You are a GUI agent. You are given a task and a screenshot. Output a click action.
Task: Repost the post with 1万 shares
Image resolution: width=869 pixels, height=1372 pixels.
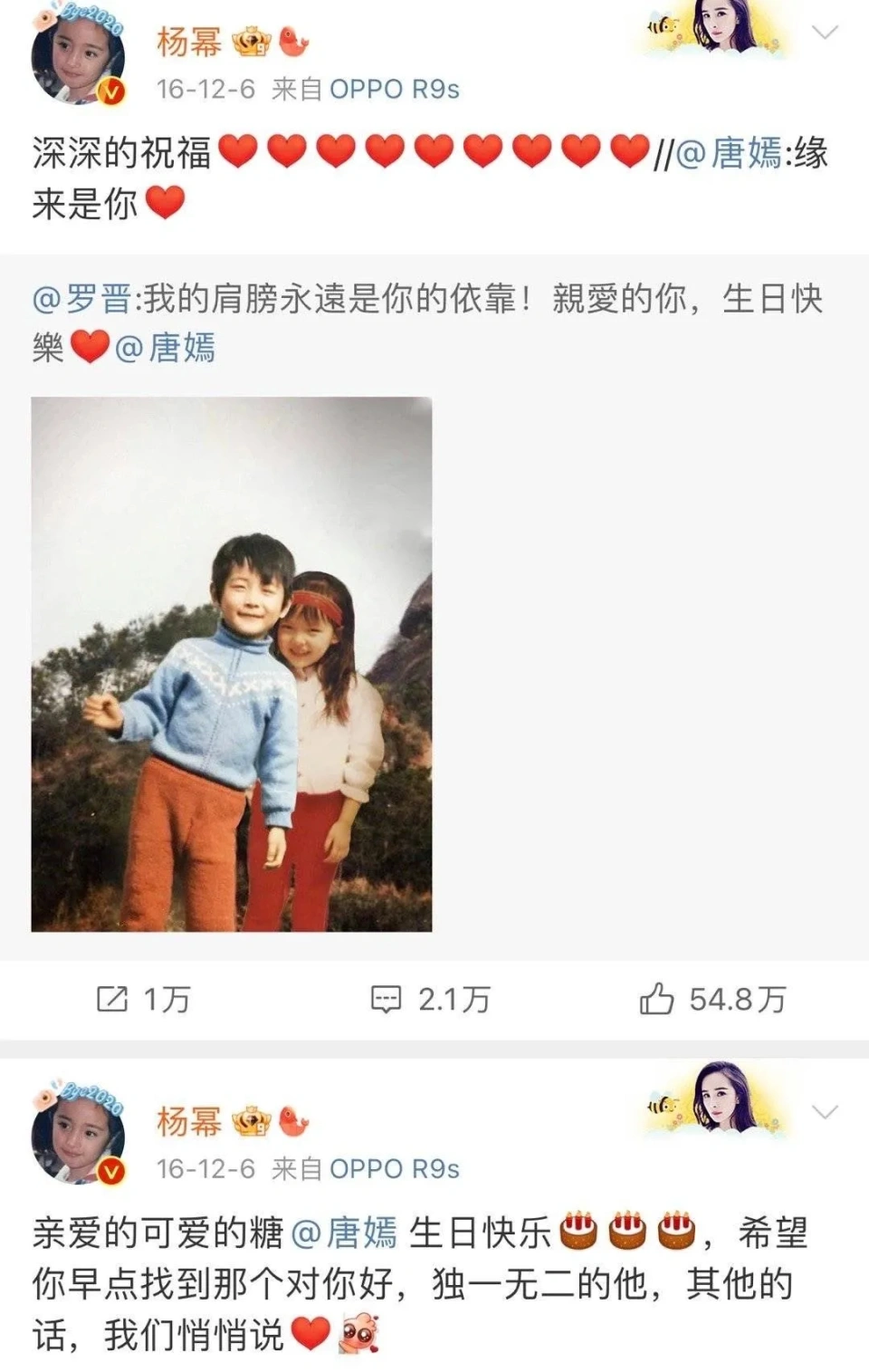pos(143,999)
